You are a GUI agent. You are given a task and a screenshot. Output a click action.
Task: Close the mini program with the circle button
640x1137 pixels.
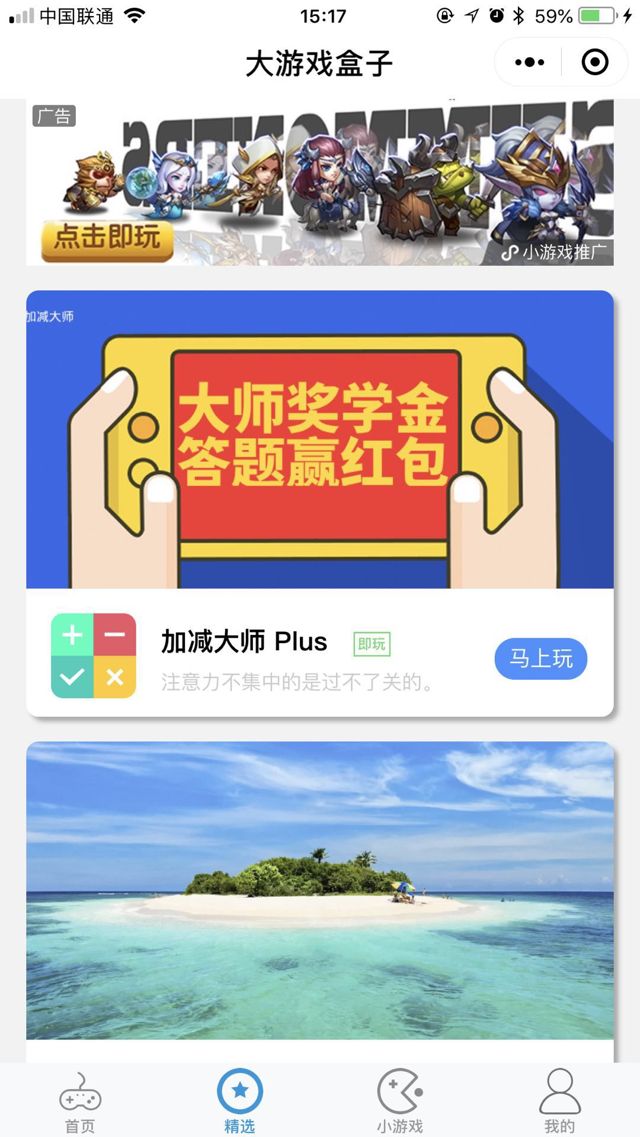pos(594,63)
